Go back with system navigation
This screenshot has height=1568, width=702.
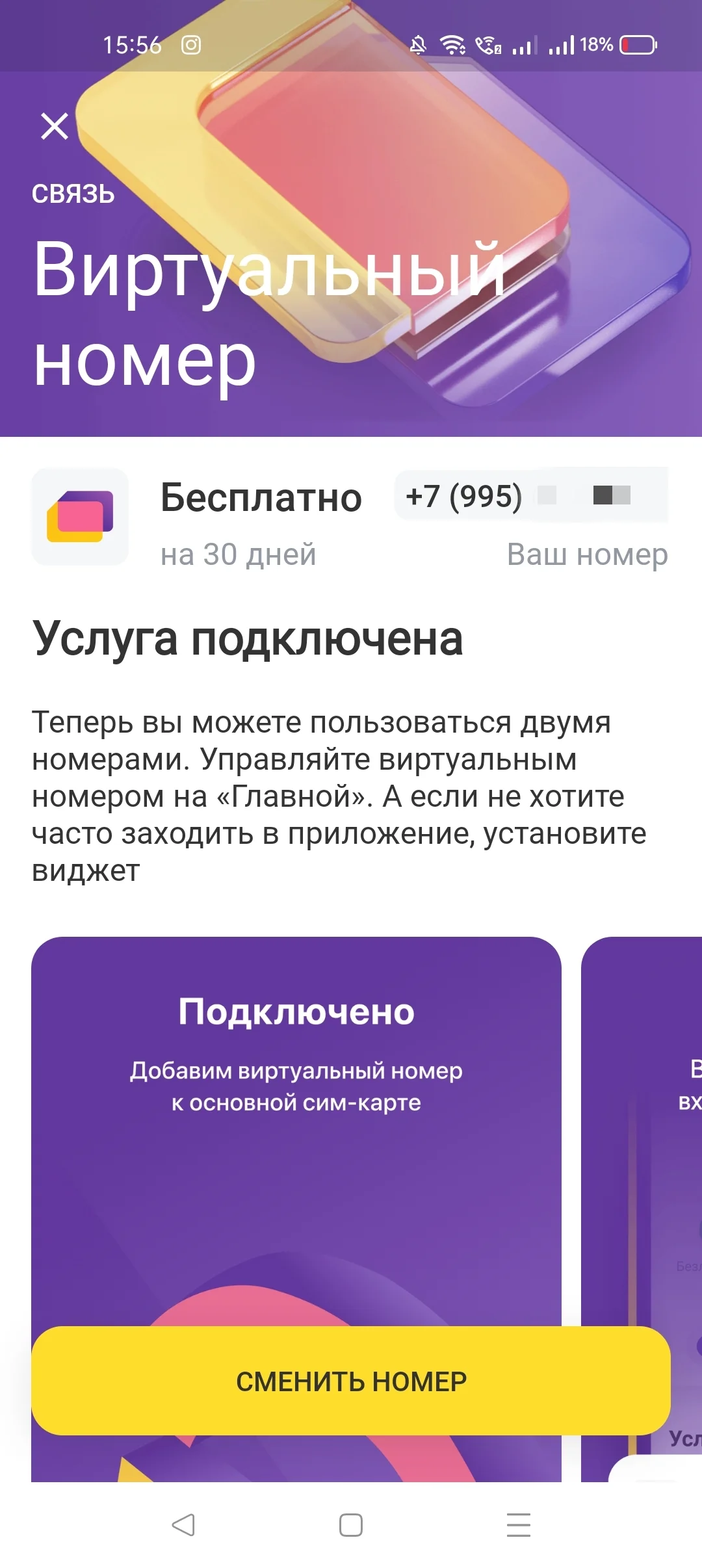tap(183, 1524)
